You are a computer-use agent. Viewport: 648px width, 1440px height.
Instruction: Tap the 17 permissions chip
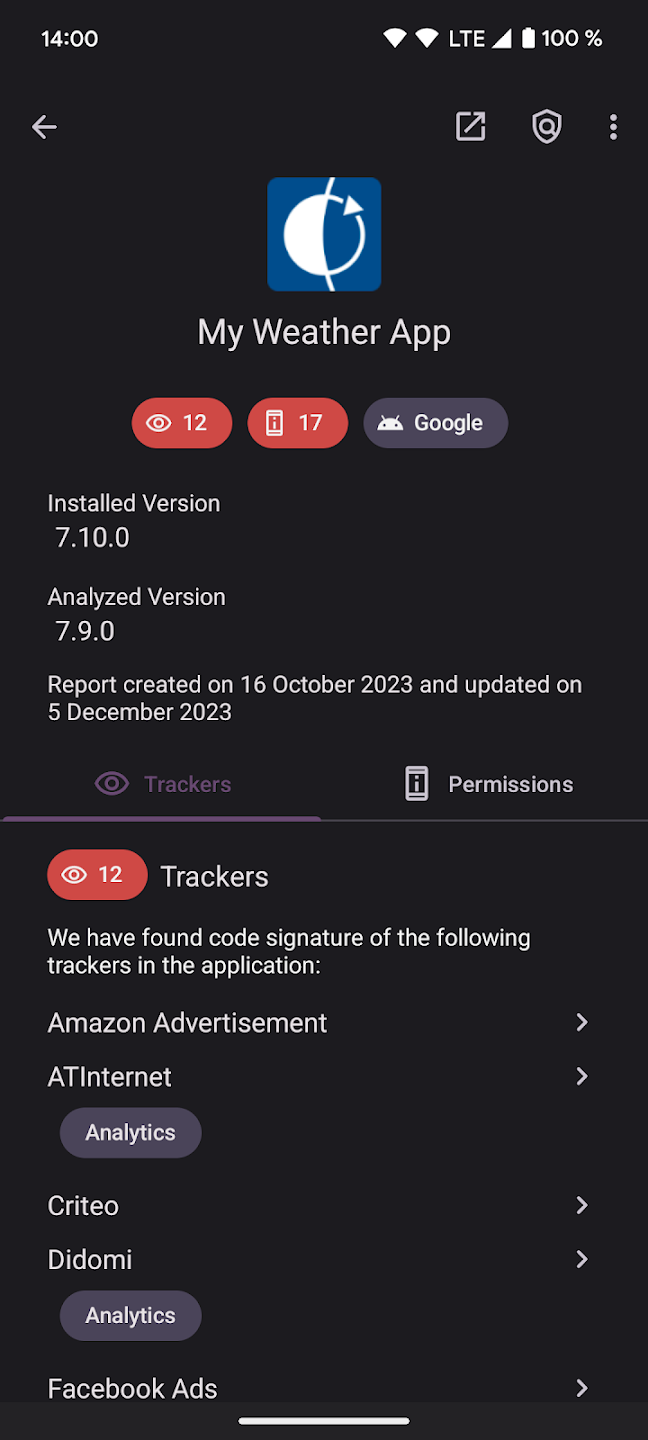pyautogui.click(x=298, y=423)
